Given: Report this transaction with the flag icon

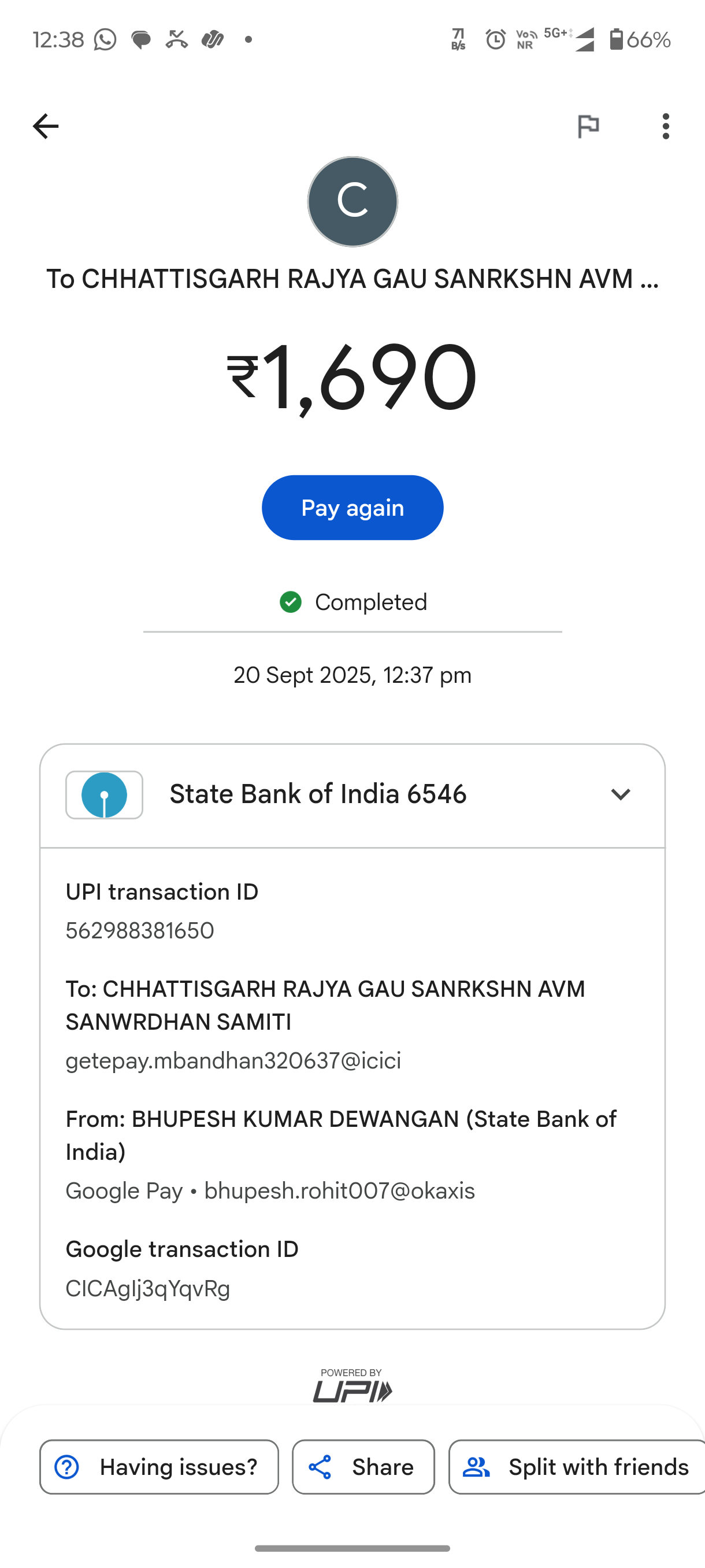Looking at the screenshot, I should point(588,127).
